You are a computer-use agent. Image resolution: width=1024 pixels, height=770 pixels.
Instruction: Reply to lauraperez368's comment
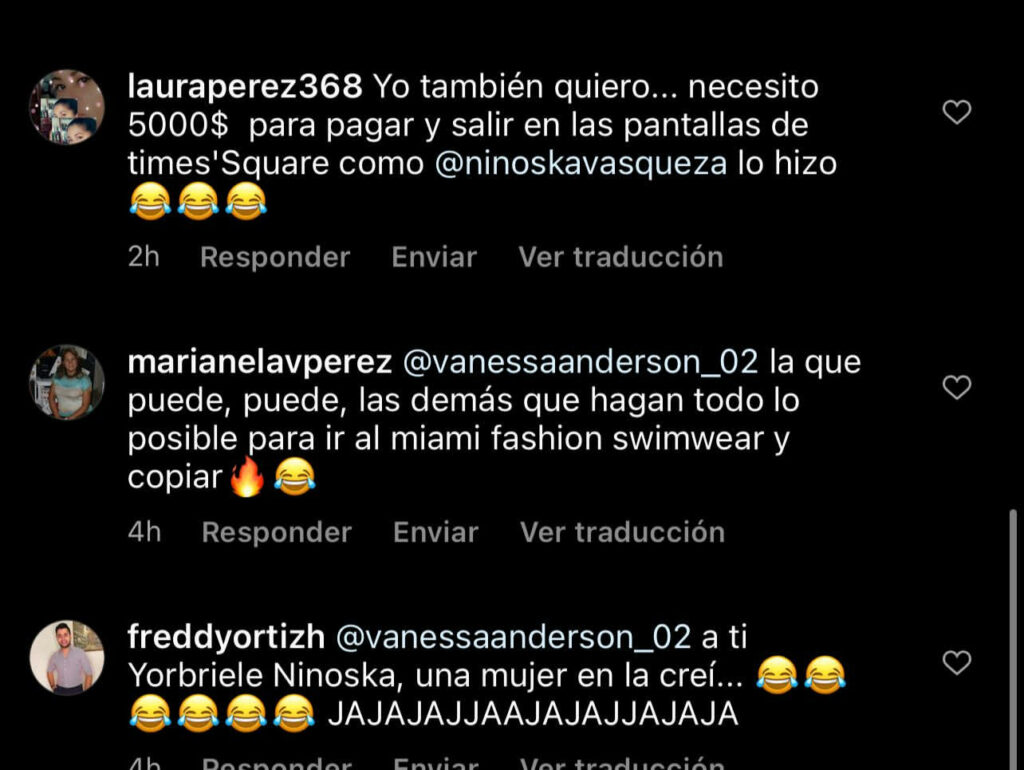point(275,257)
